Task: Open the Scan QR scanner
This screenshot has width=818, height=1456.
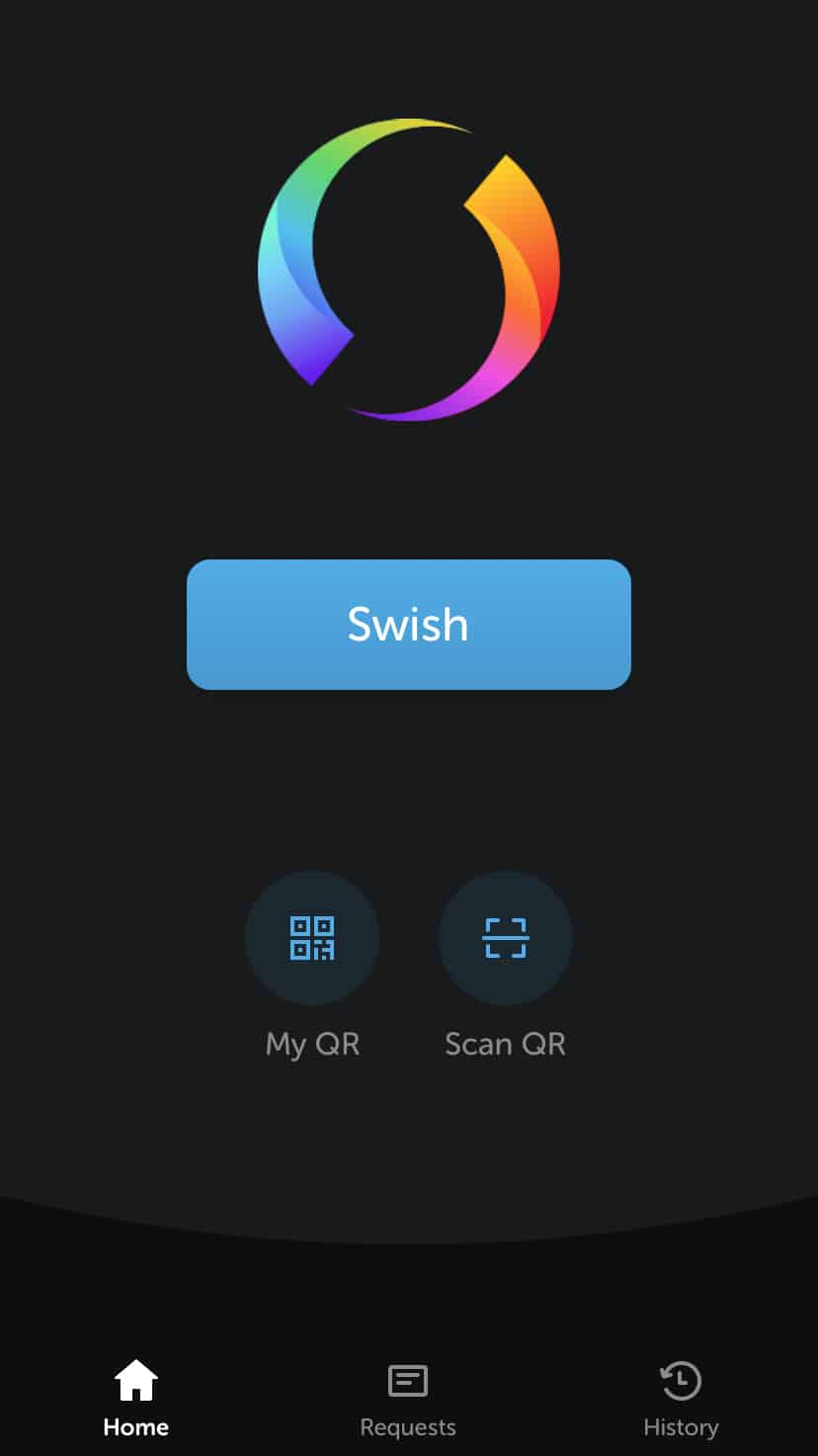Action: [x=506, y=938]
